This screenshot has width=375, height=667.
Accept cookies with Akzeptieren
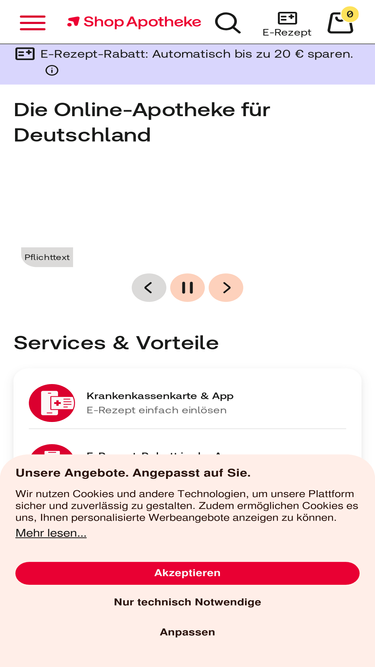coord(188,573)
